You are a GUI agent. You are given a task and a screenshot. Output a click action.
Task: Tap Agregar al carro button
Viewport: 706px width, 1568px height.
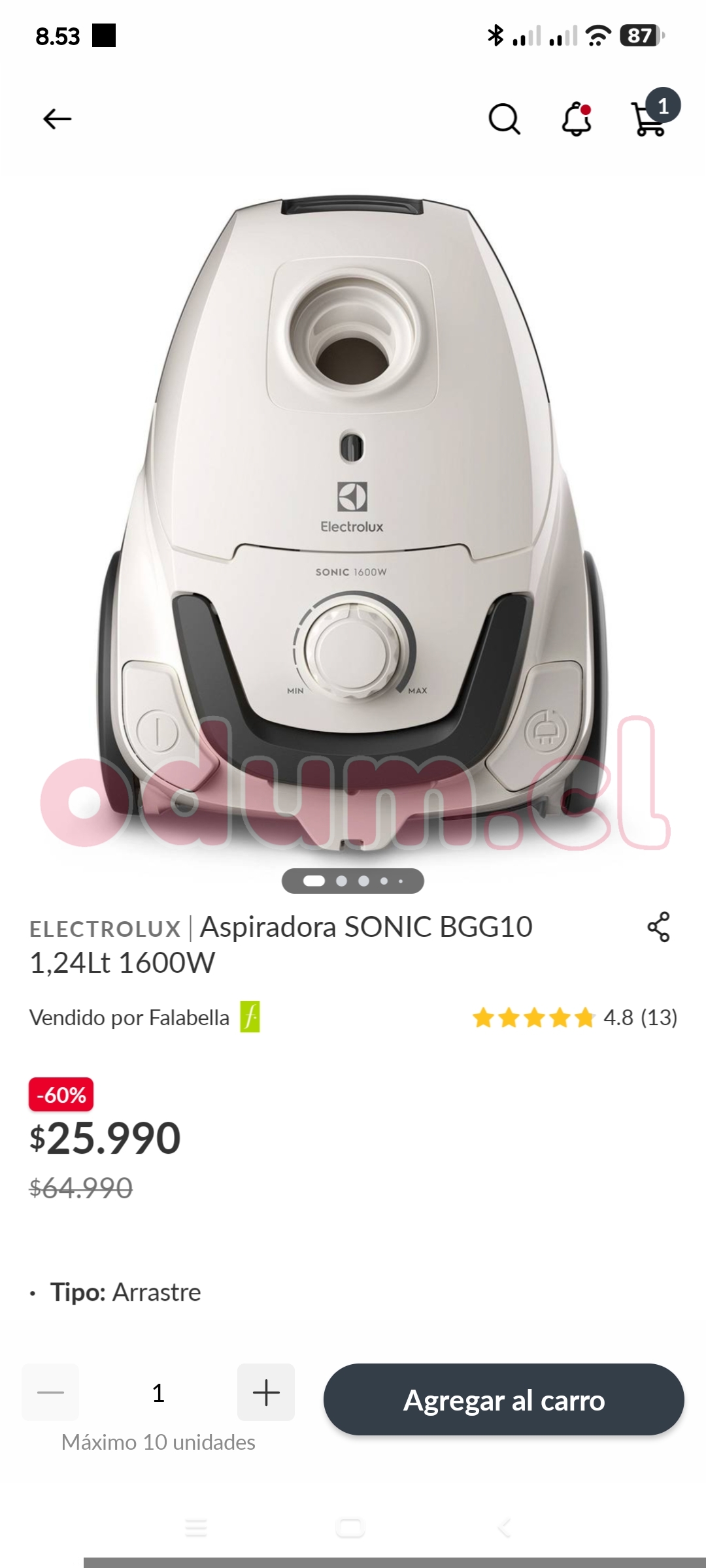point(503,1399)
